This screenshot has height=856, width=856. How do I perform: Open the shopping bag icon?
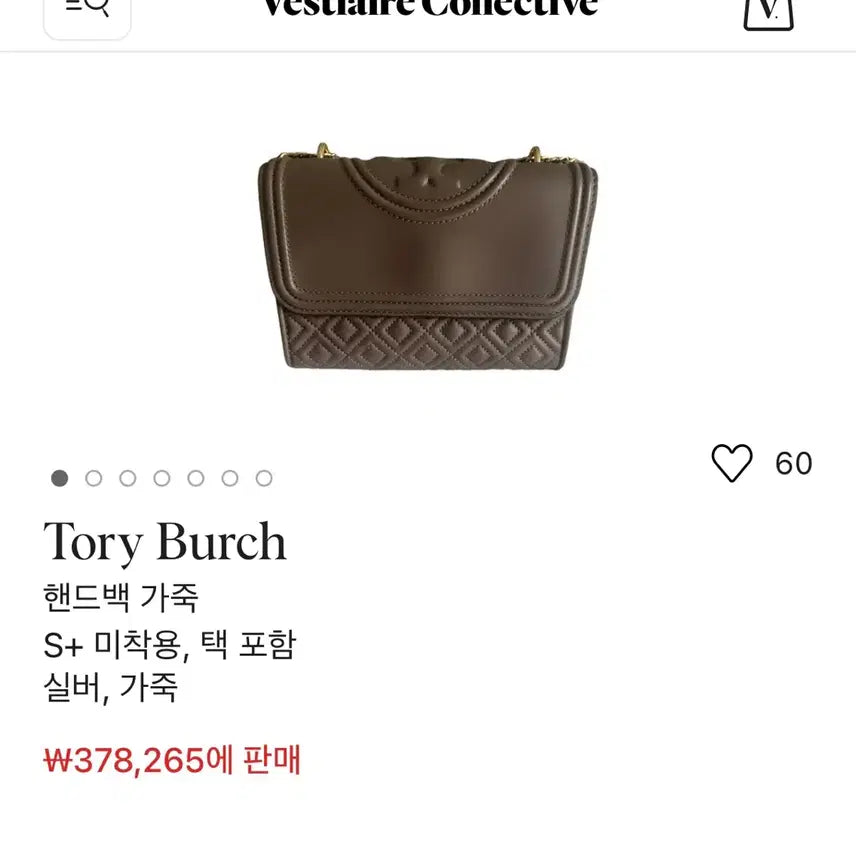tap(768, 12)
